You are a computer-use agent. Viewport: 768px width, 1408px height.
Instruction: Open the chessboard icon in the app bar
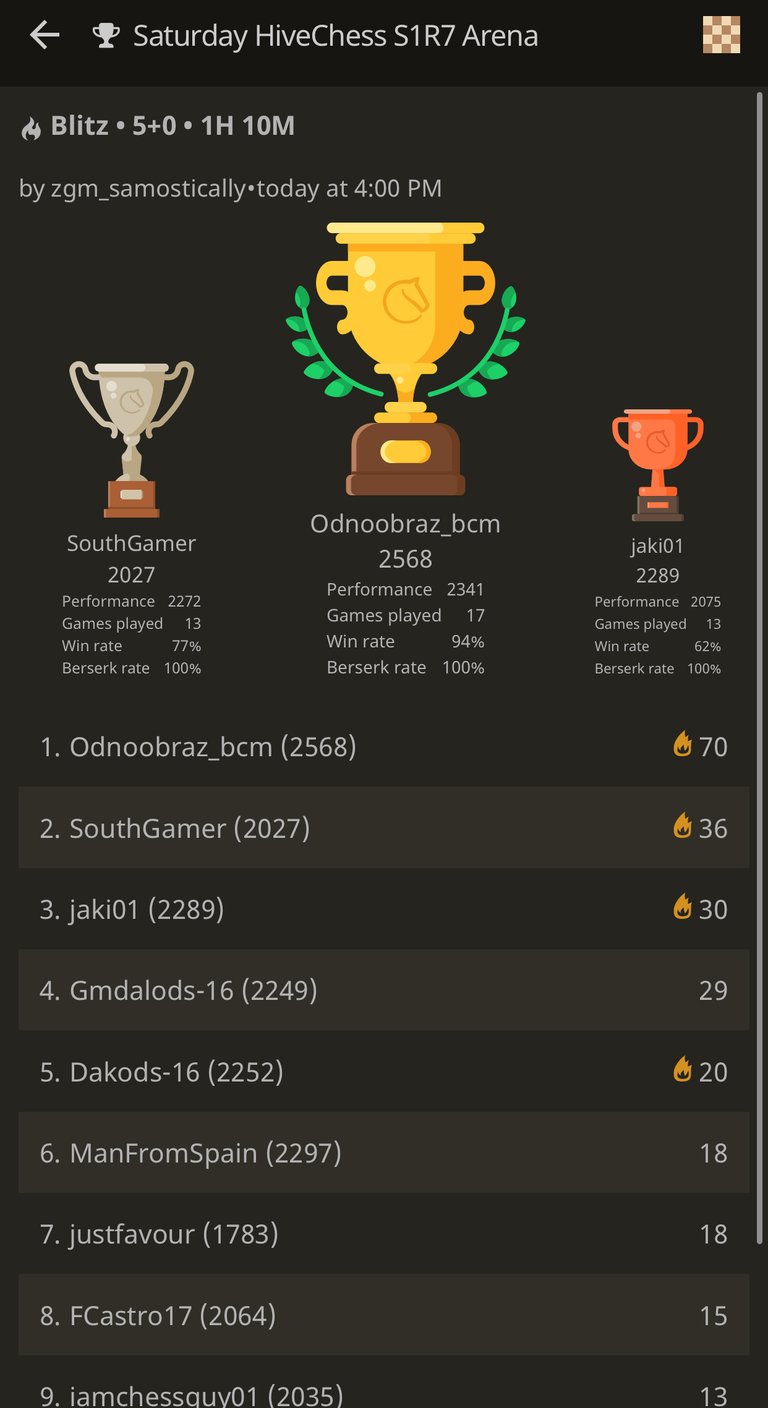tap(721, 36)
